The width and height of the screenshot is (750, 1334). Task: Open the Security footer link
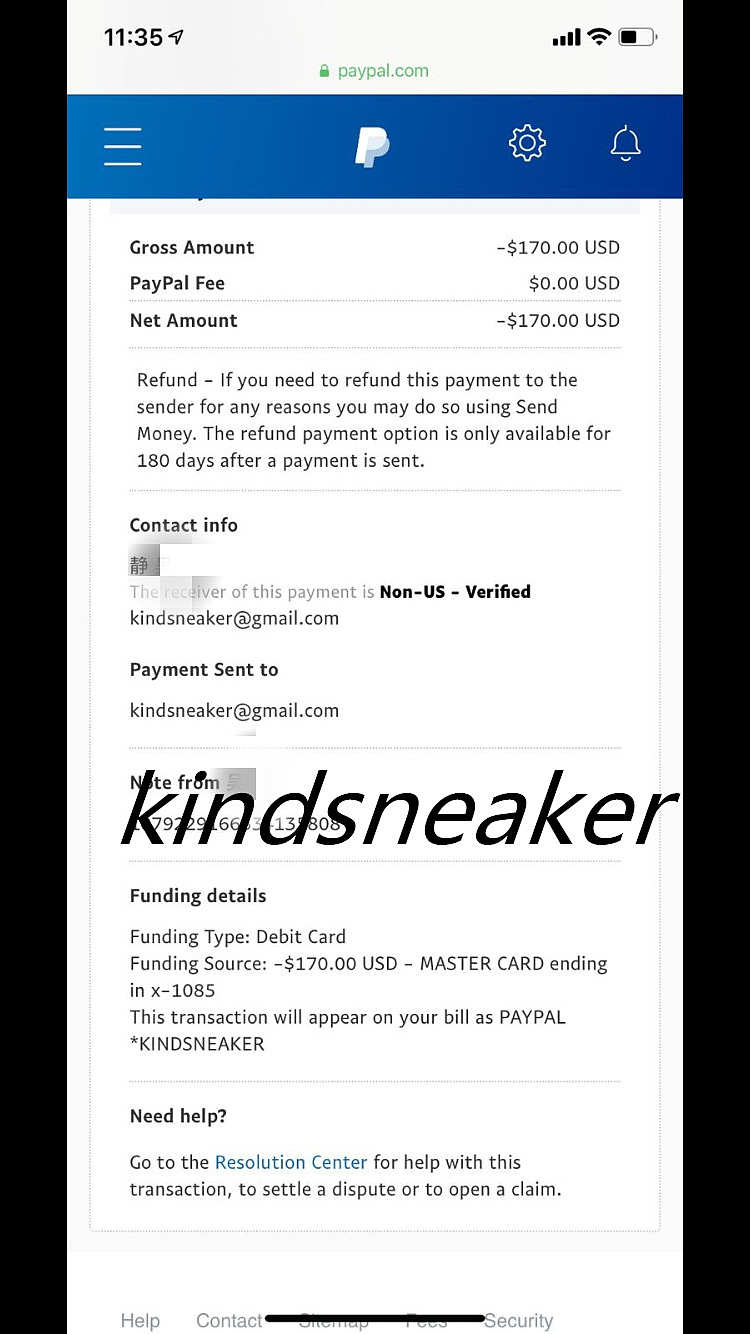point(518,1321)
